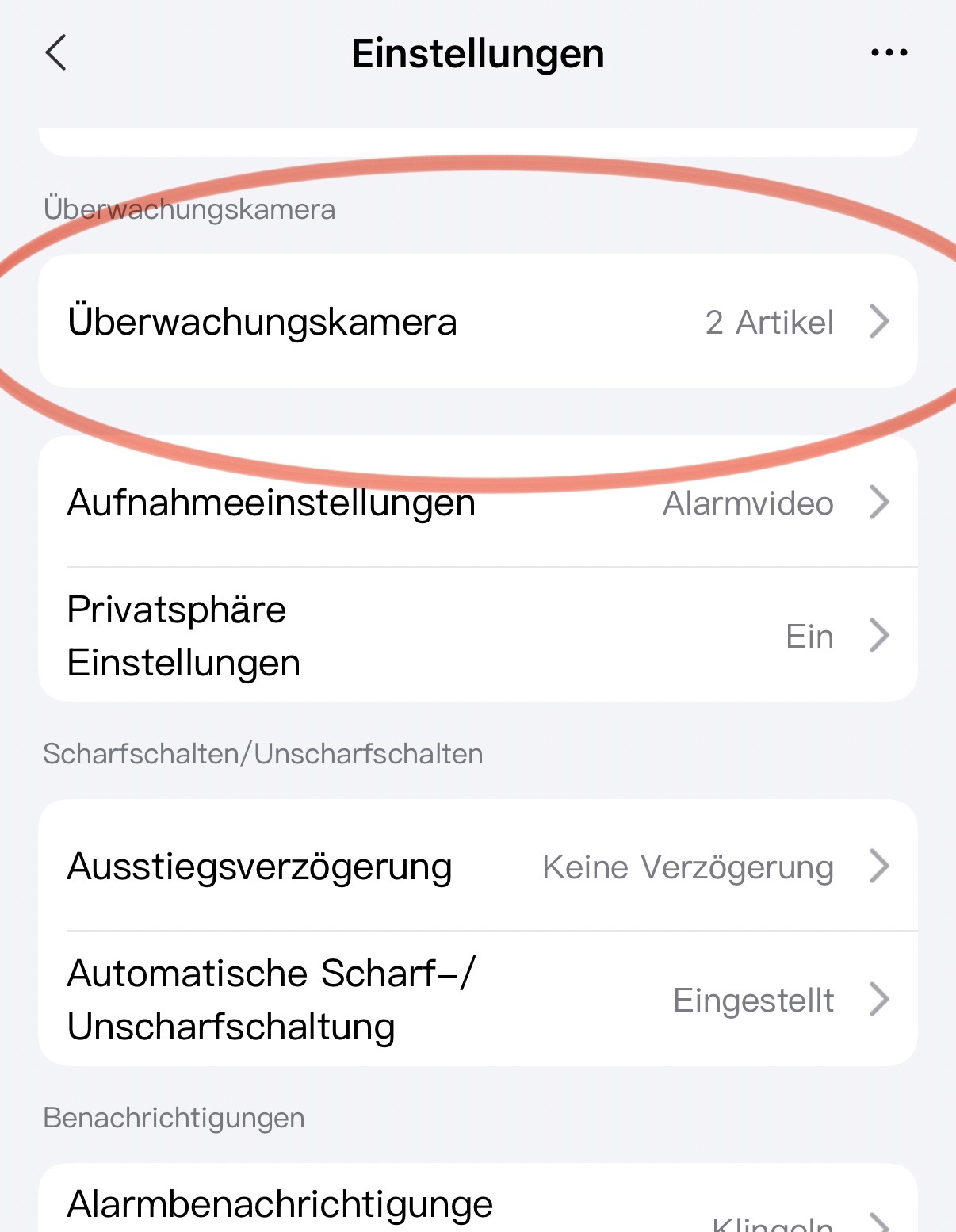Viewport: 956px width, 1232px height.
Task: Open Automatische Scharf-/Unscharfschaltung
Action: point(477,999)
